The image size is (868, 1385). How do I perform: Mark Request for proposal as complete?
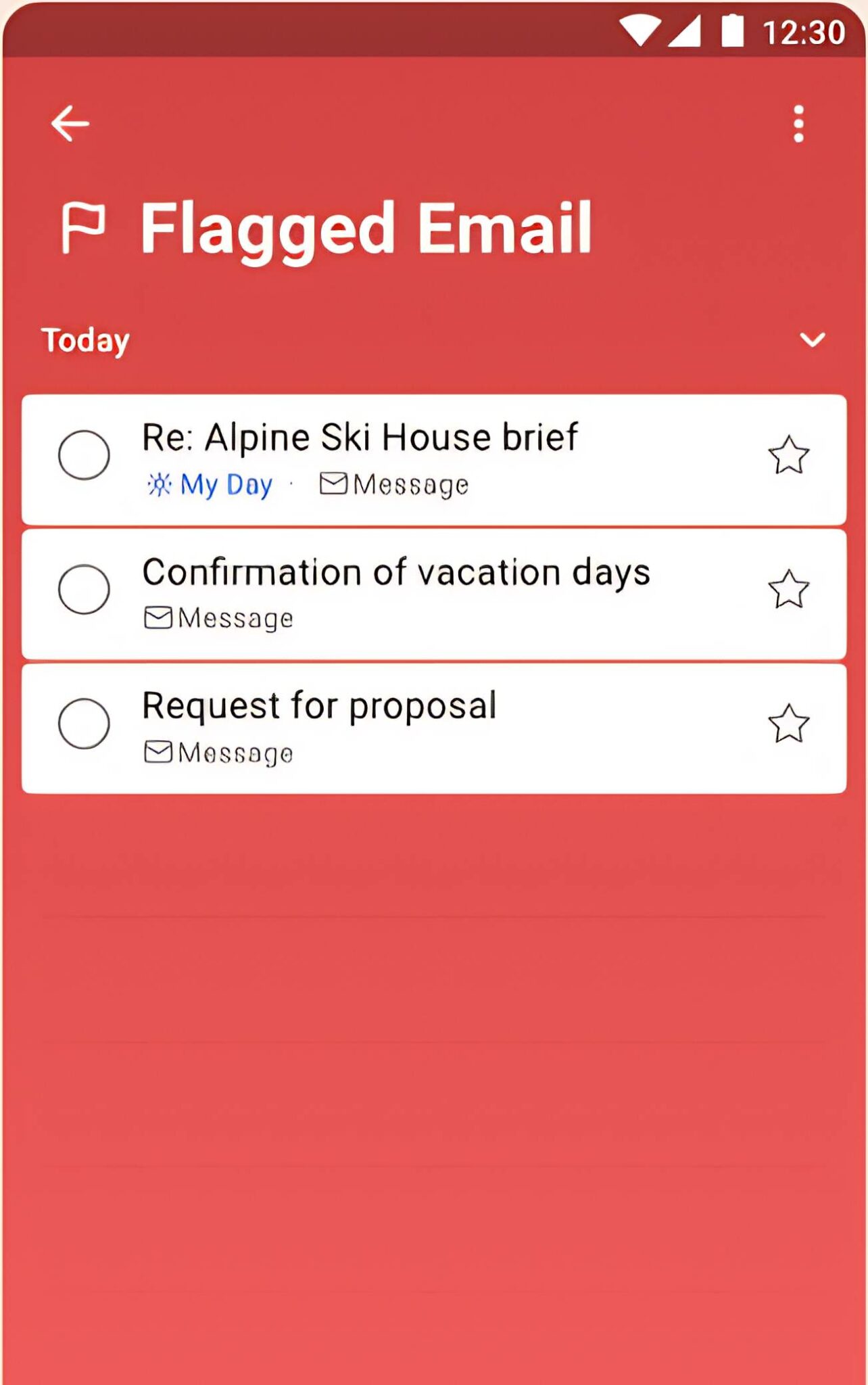coord(85,724)
